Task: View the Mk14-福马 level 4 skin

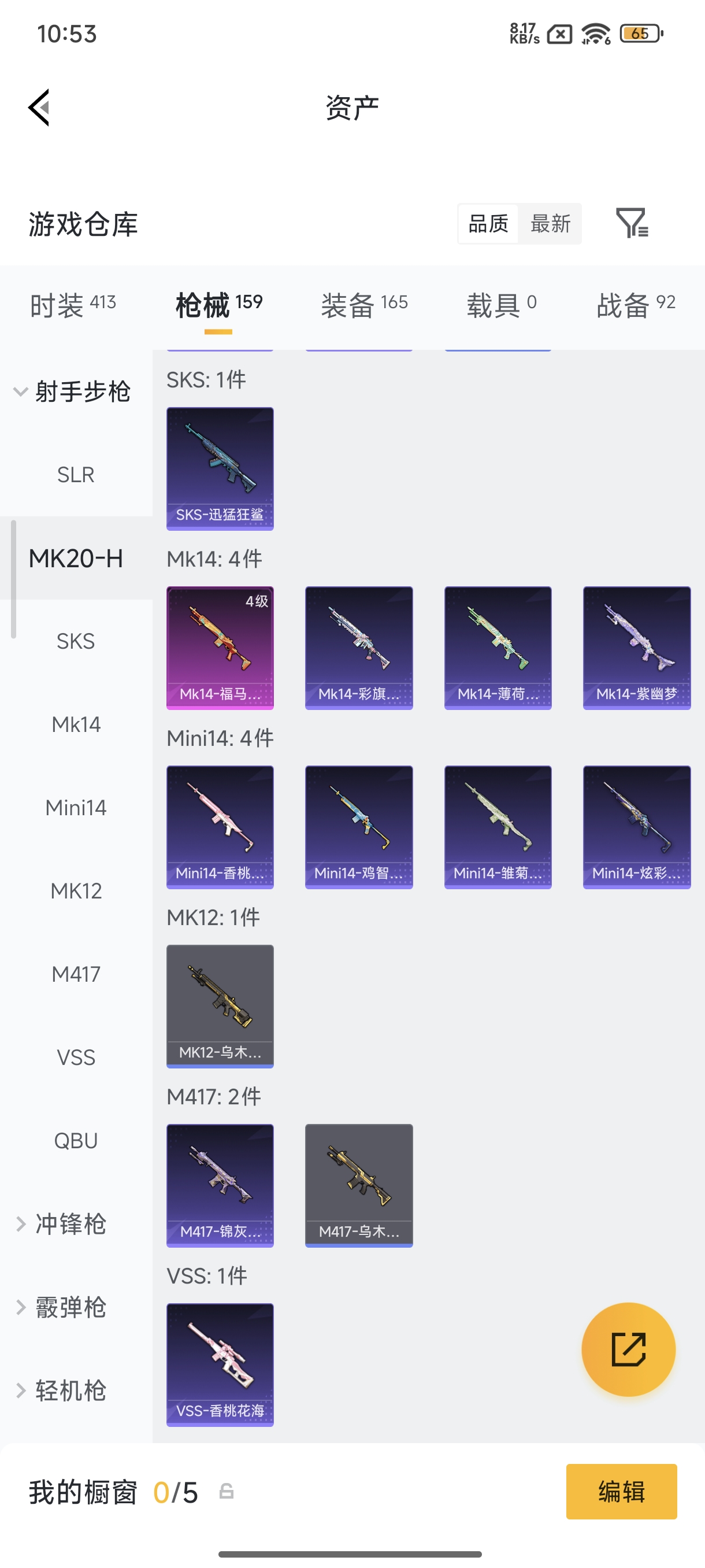Action: pyautogui.click(x=220, y=648)
